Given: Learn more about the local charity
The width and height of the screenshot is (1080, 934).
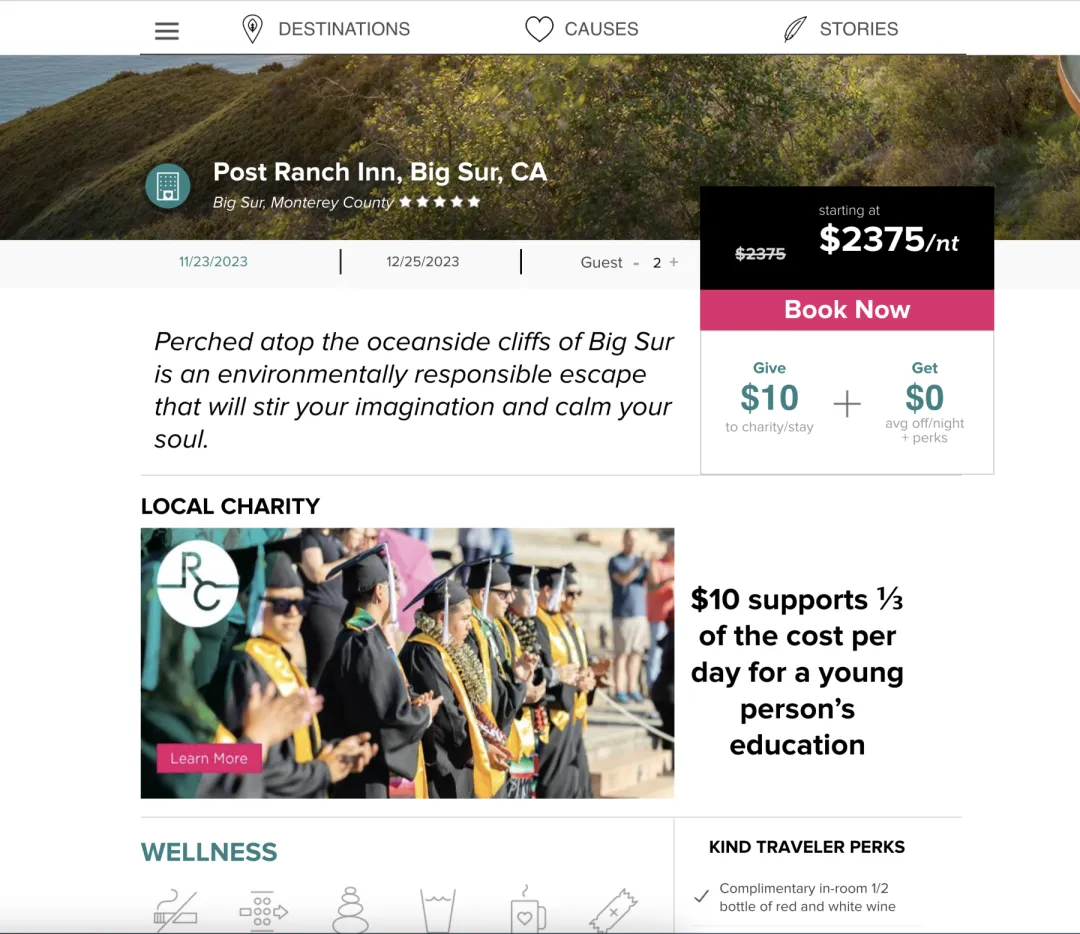Looking at the screenshot, I should tap(209, 758).
